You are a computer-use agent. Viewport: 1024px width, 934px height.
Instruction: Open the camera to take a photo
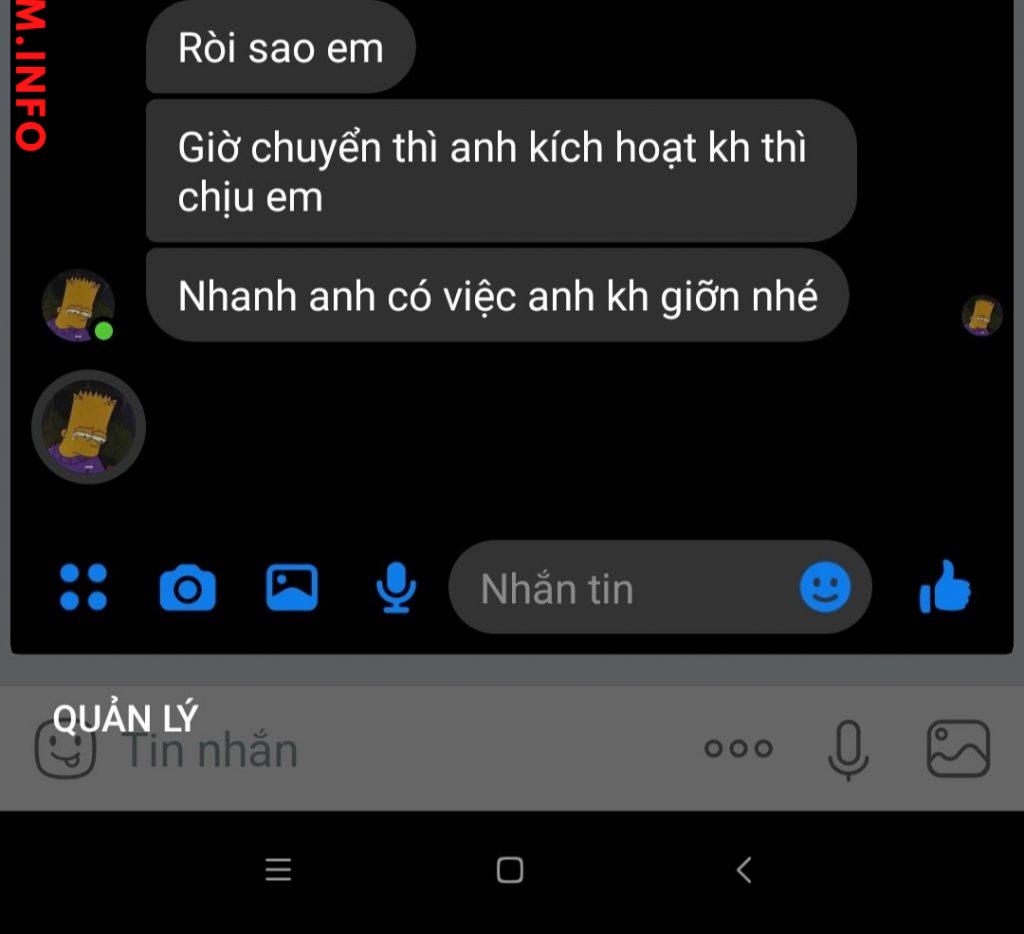[187, 587]
